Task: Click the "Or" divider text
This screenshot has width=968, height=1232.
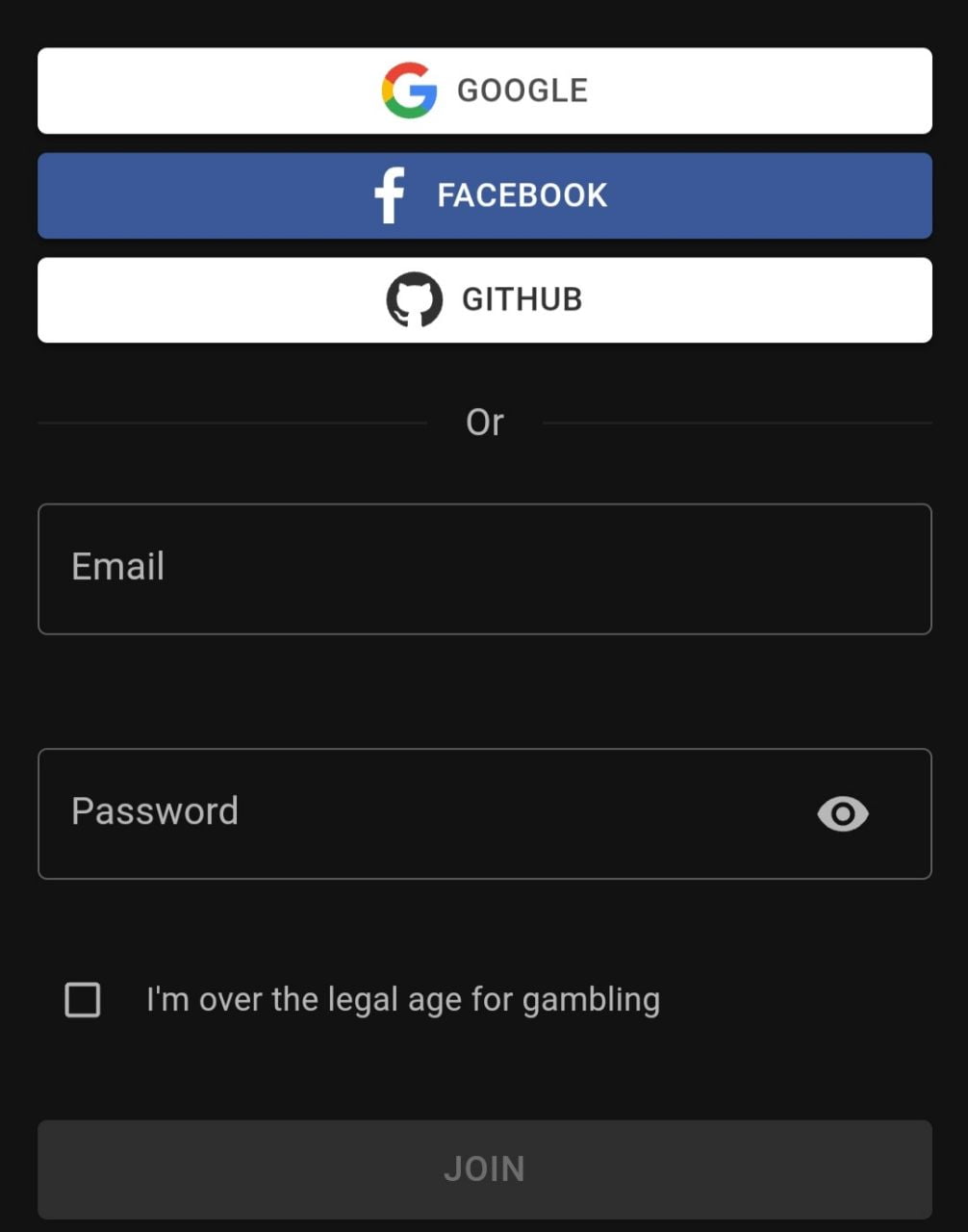Action: coord(484,422)
